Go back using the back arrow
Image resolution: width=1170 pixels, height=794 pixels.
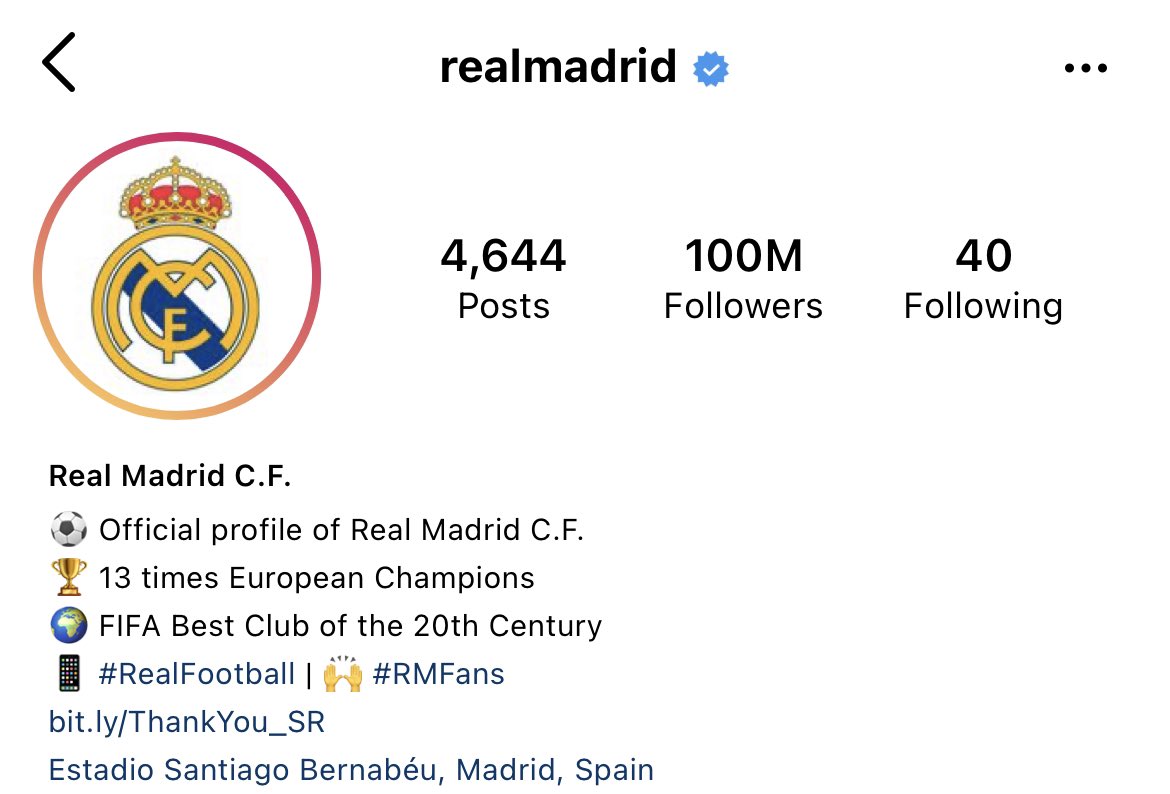(x=59, y=63)
